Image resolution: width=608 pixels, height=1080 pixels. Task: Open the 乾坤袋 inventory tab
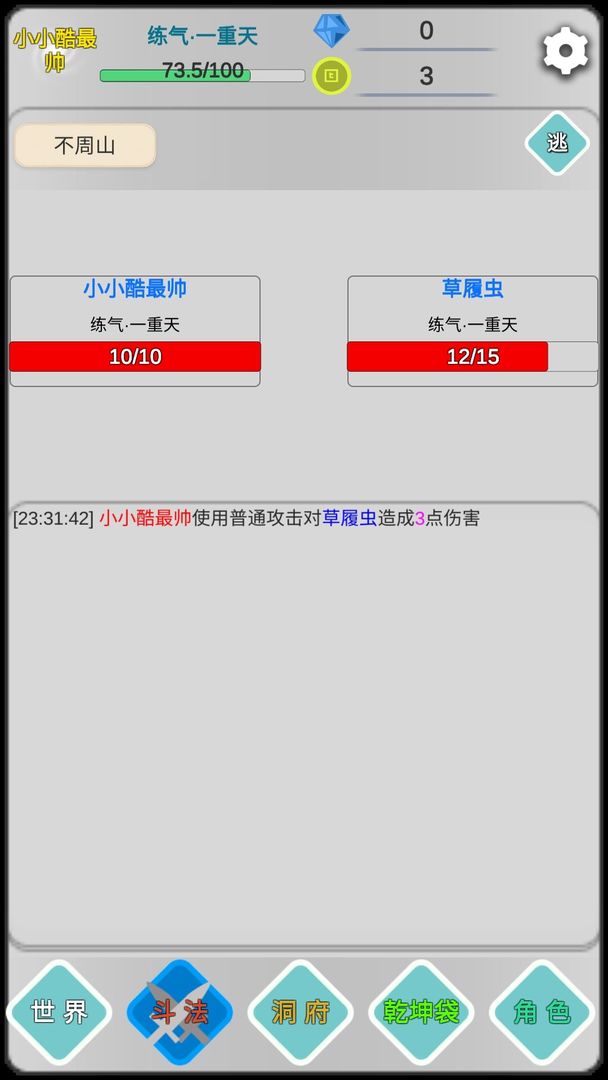pyautogui.click(x=421, y=1012)
